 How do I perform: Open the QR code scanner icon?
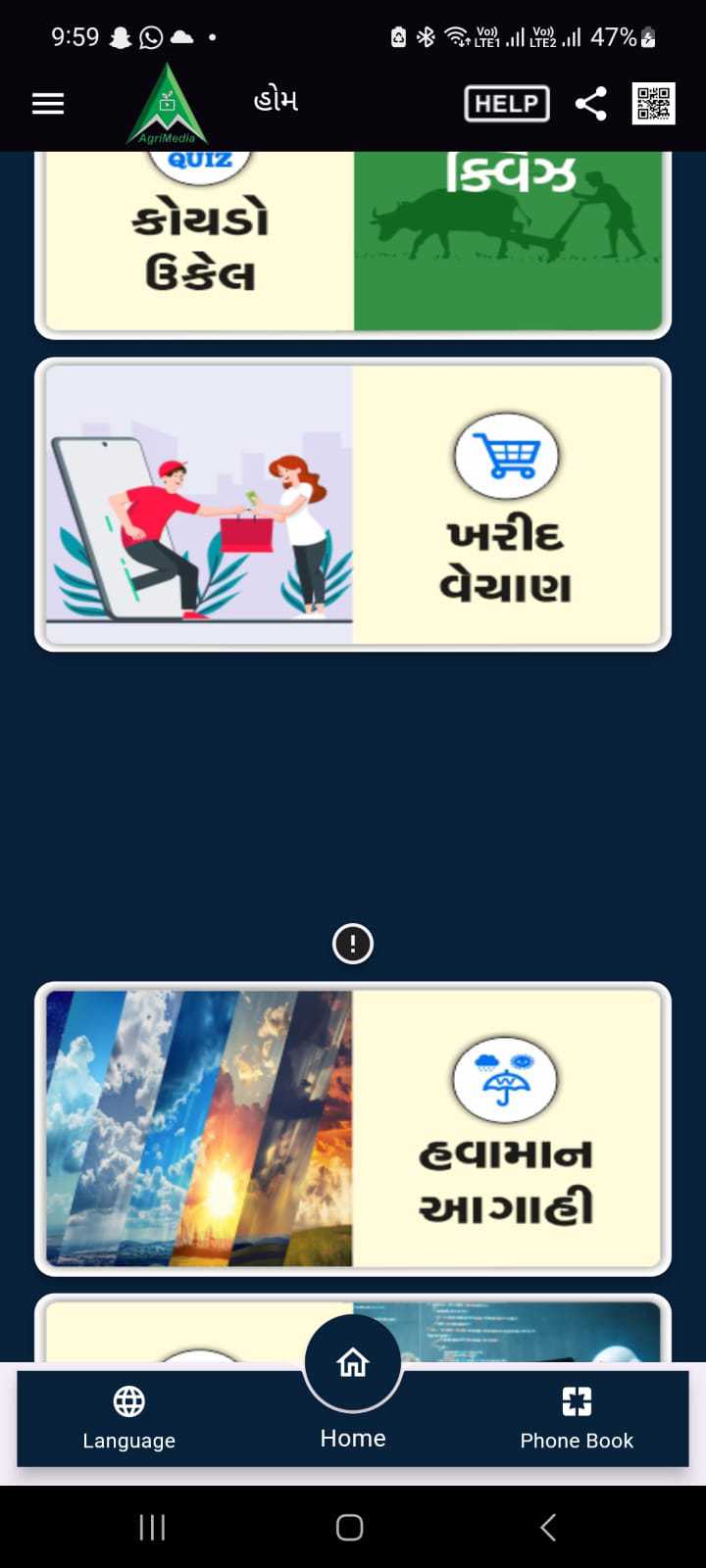[653, 104]
